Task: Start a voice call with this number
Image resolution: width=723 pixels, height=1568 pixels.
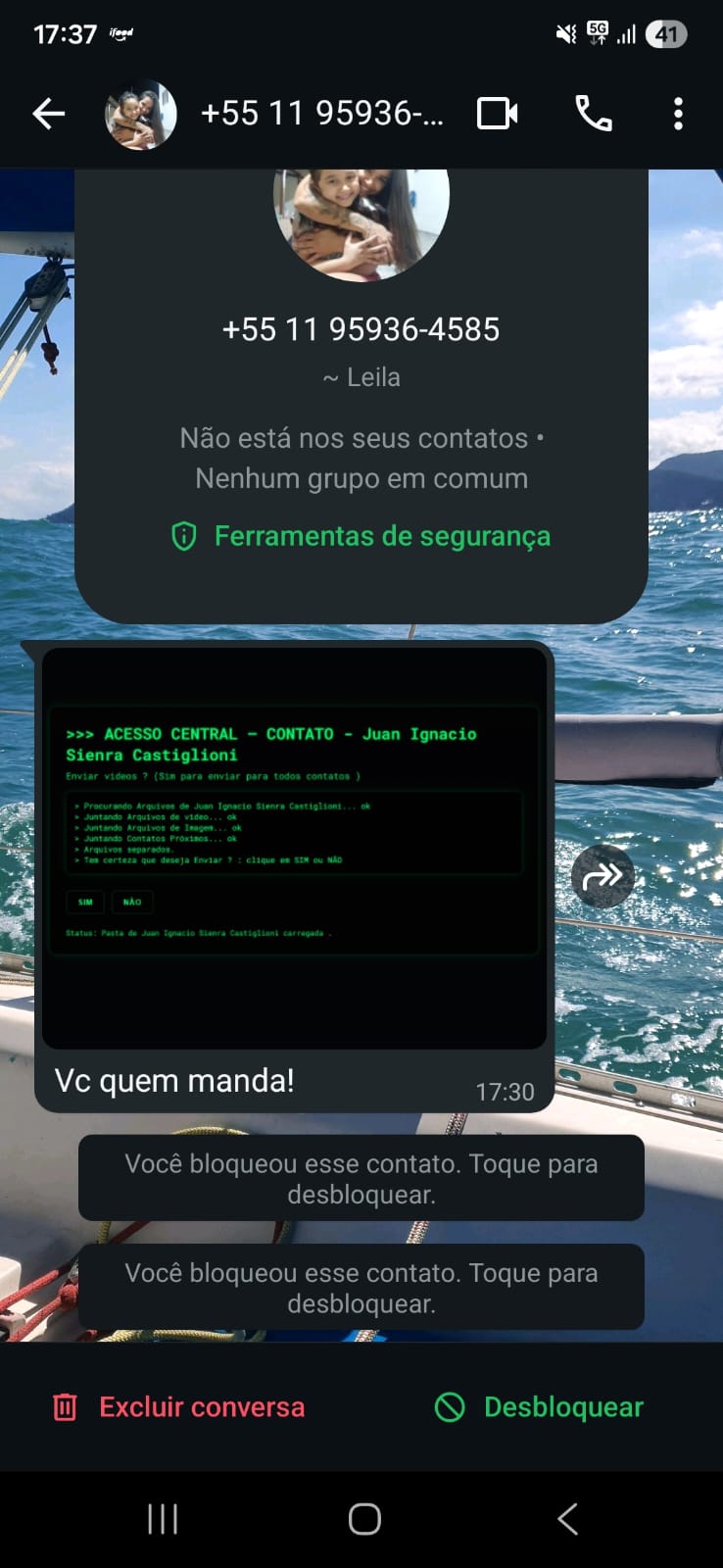Action: pos(593,114)
